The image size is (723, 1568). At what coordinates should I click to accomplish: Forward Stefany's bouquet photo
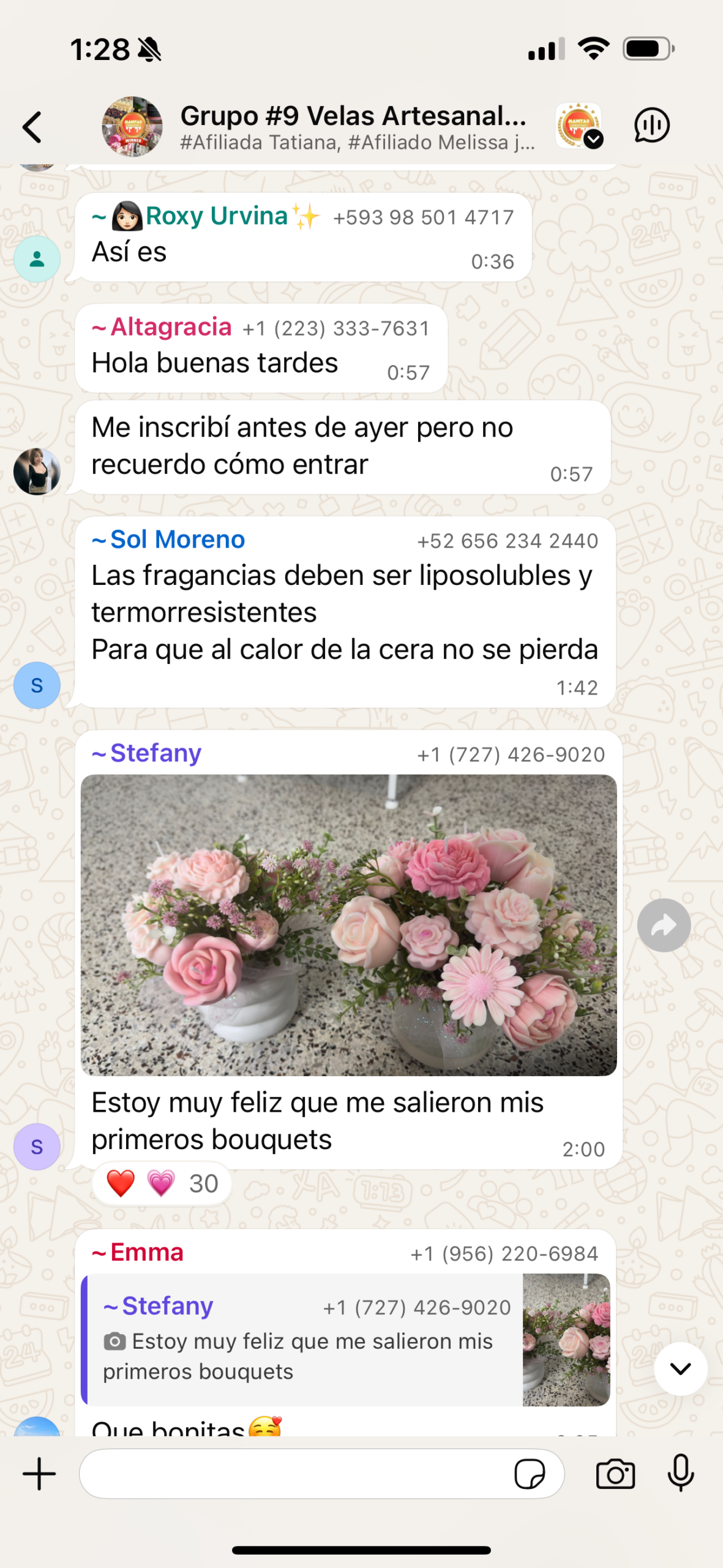(664, 925)
